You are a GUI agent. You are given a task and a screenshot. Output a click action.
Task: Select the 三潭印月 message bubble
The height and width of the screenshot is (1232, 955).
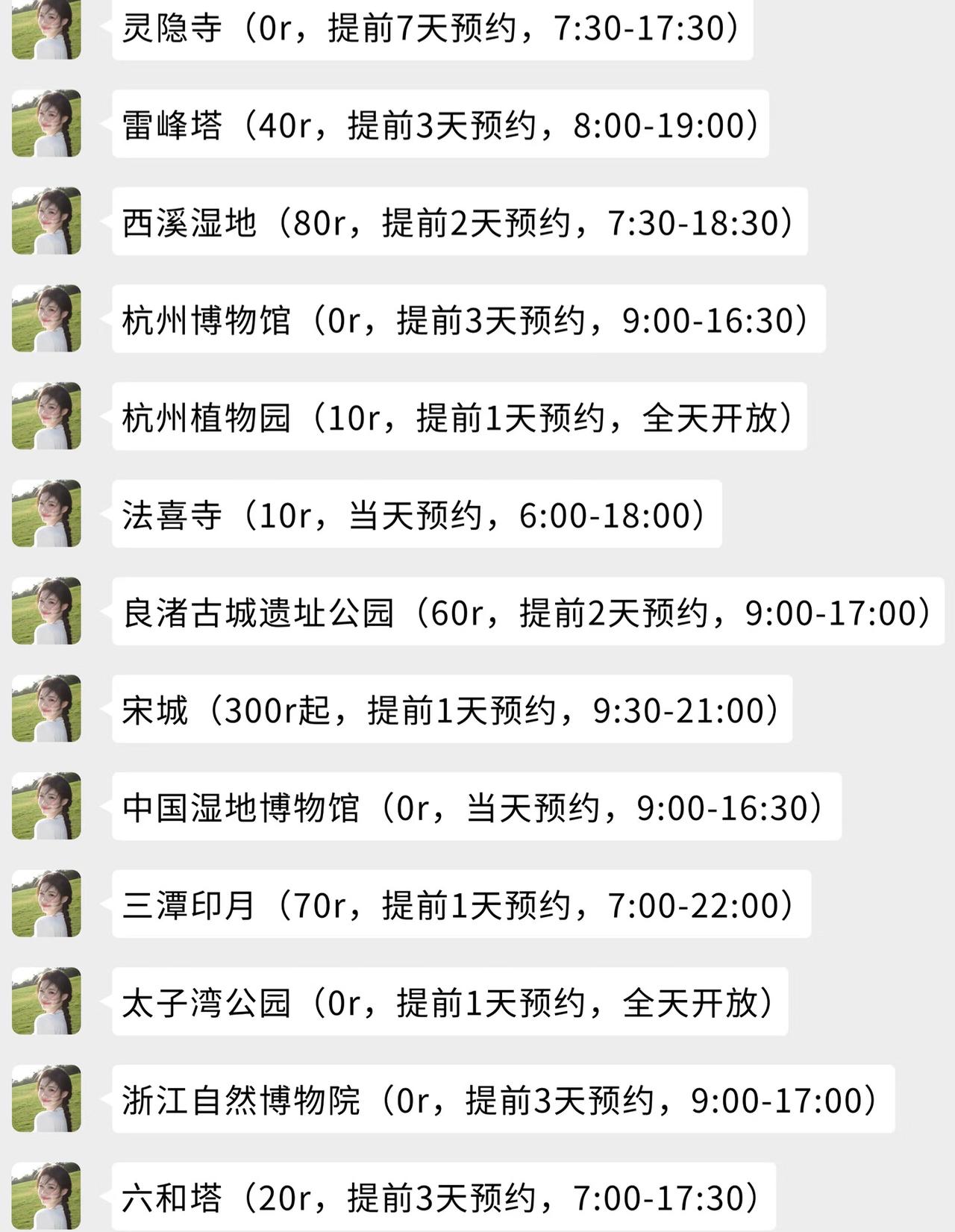pyautogui.click(x=455, y=903)
